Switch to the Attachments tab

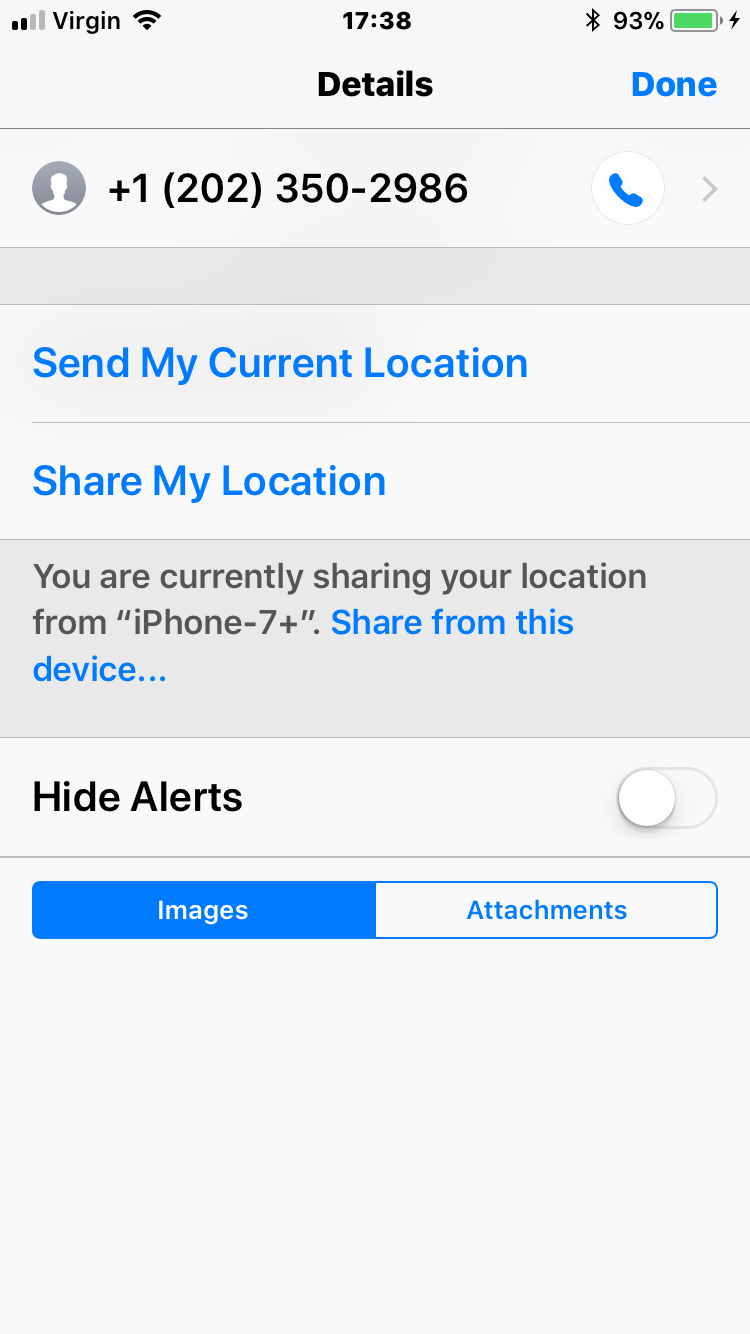(547, 910)
